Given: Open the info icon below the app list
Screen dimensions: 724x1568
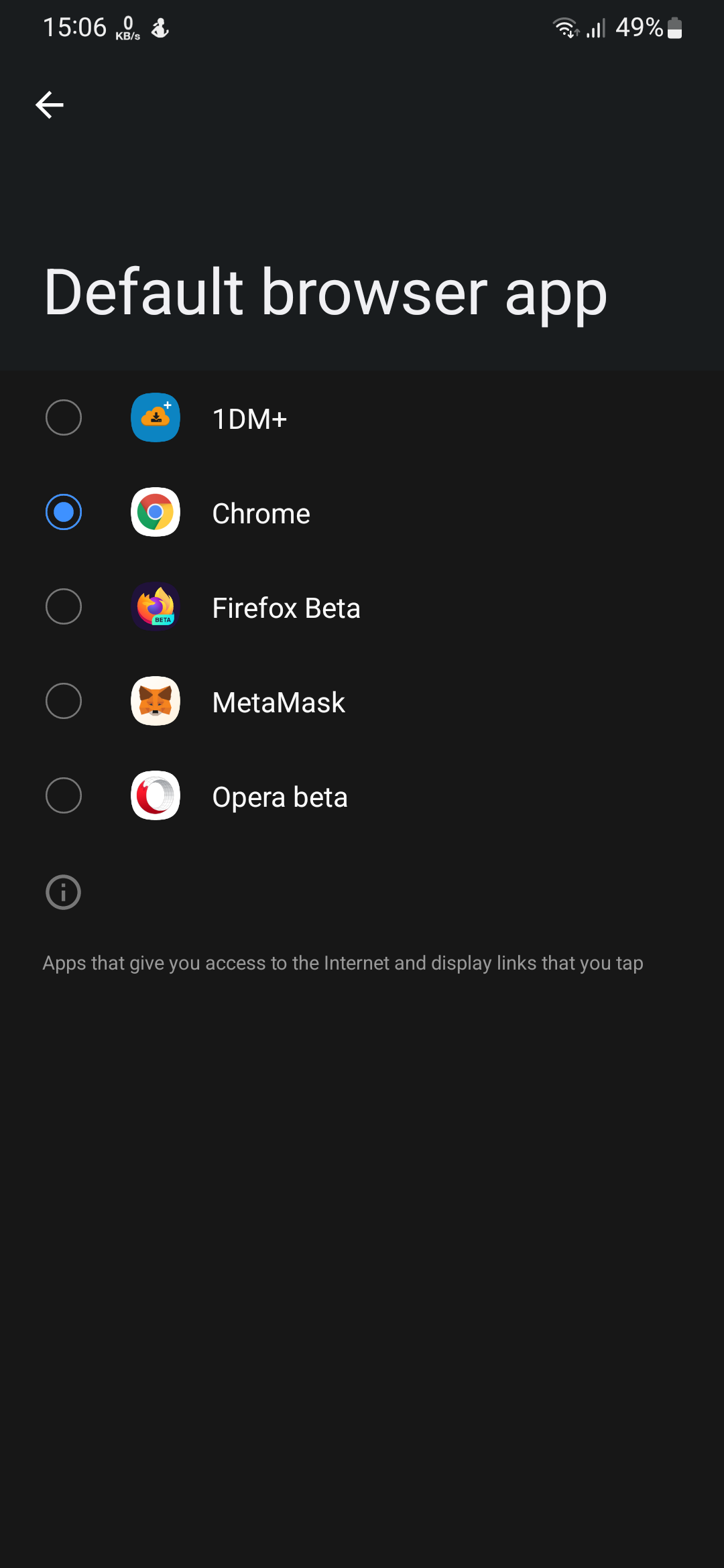Looking at the screenshot, I should [x=62, y=892].
